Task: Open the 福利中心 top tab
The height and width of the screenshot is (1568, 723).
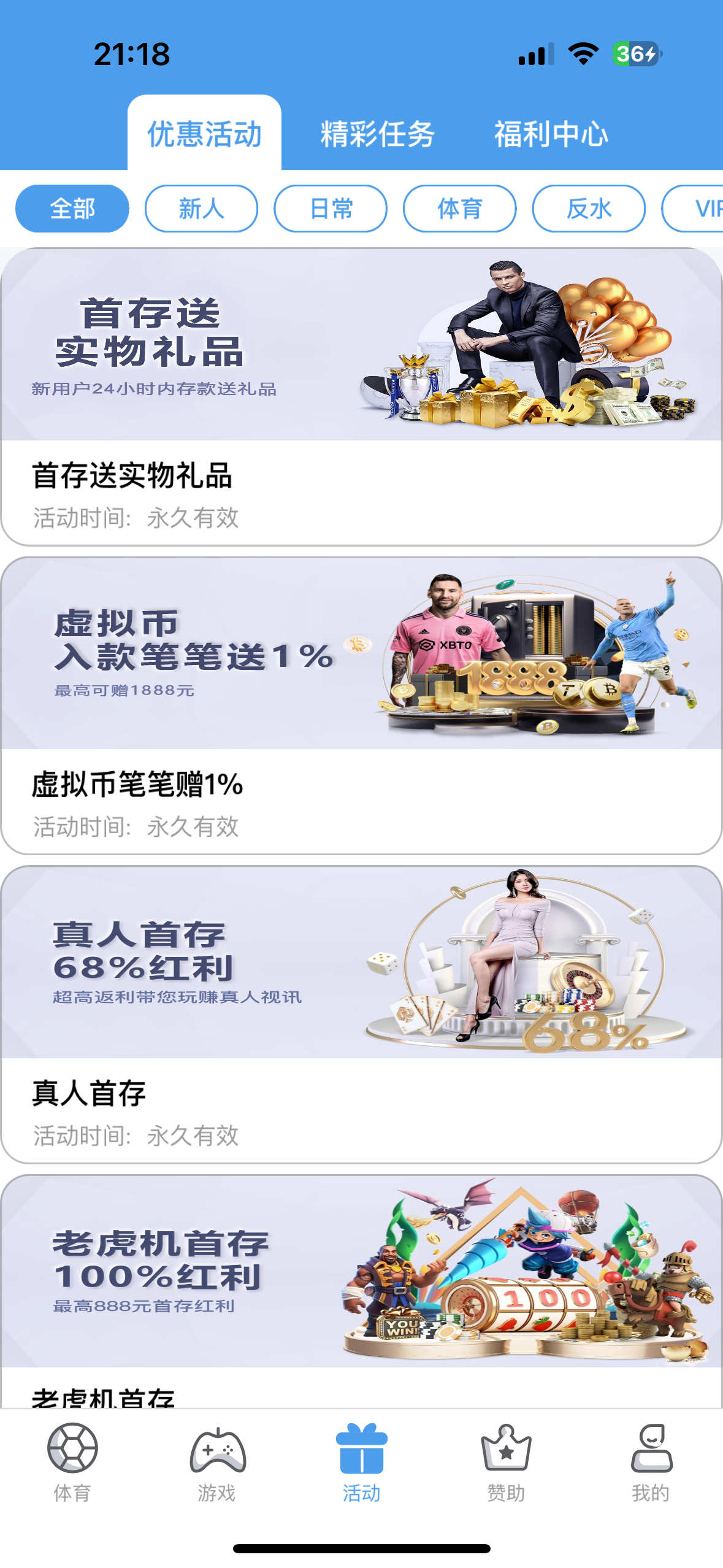Action: pos(551,134)
